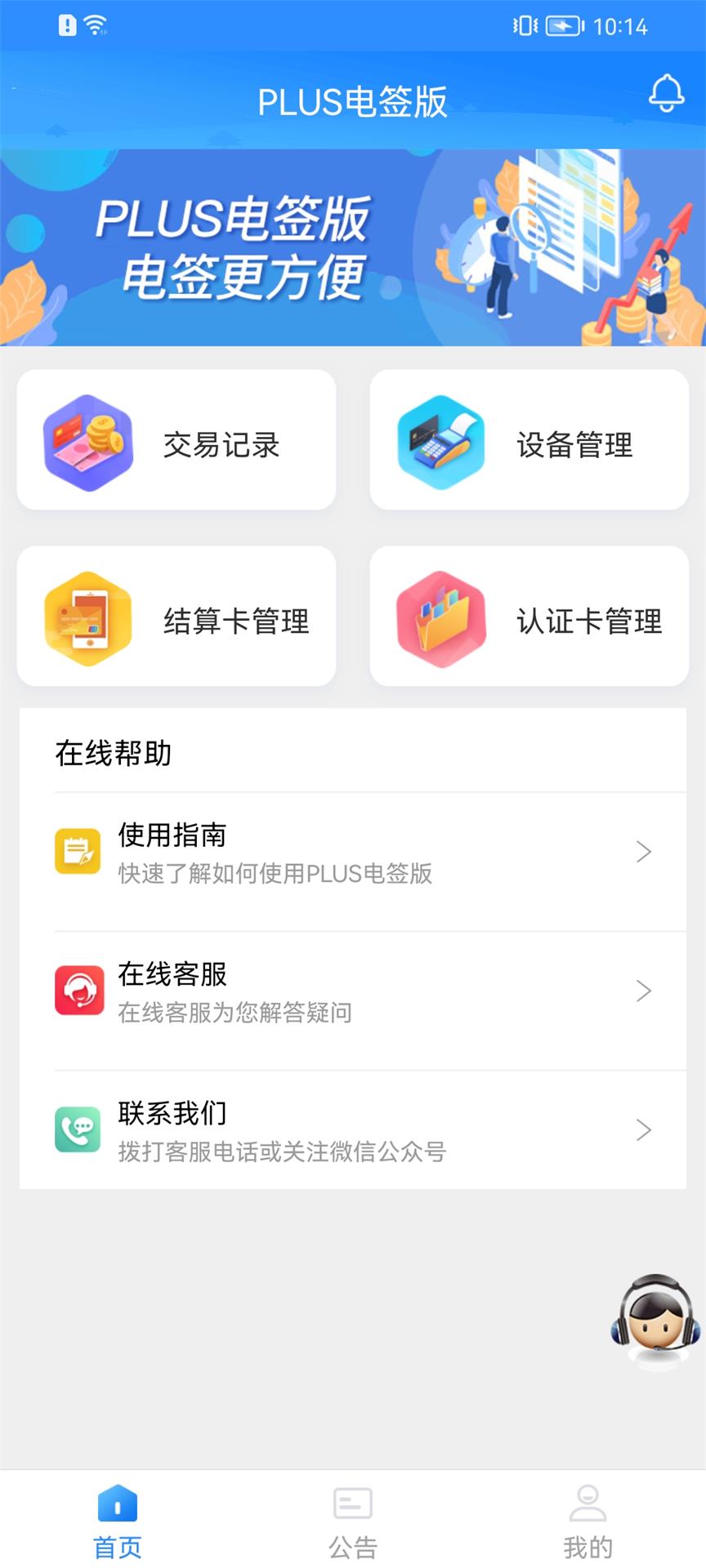The width and height of the screenshot is (706, 1568).
Task: Tap 快速了解如何使用PLUS电签版 description text
Action: tap(275, 875)
